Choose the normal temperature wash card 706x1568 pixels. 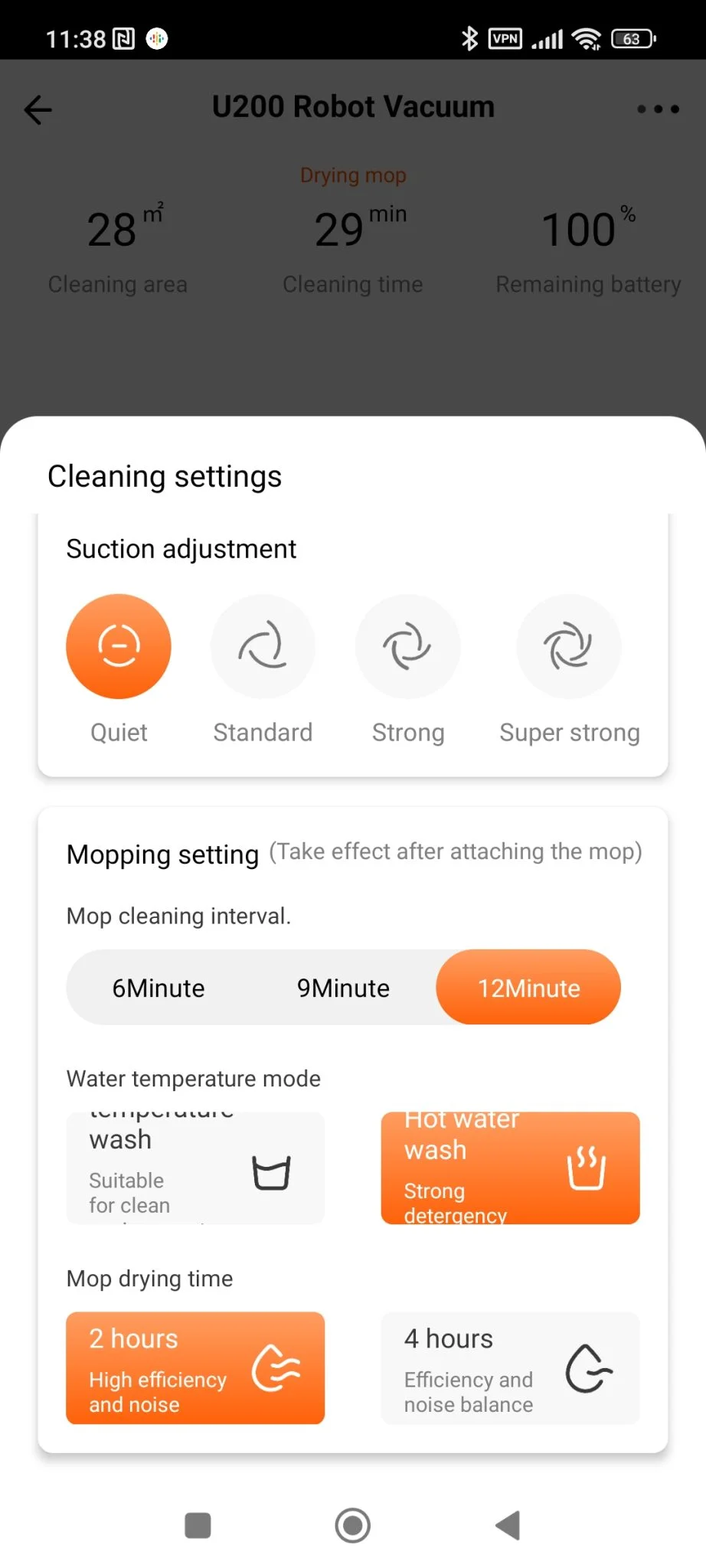click(195, 1168)
